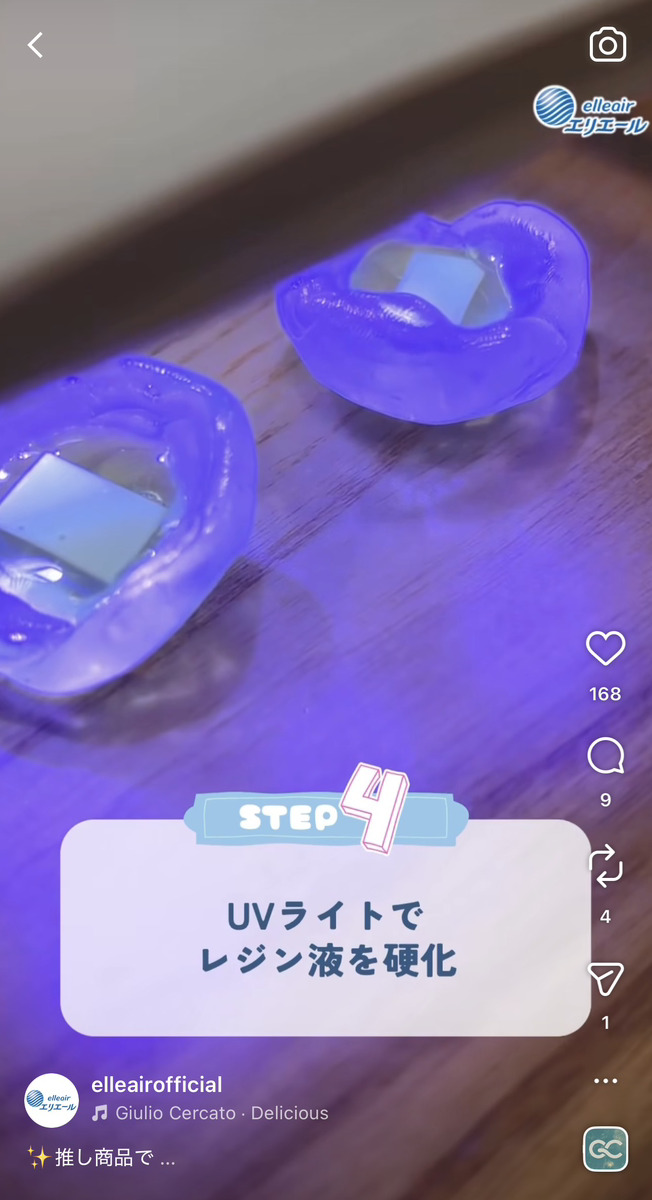Open the elleairofficial profile picture

tap(51, 1100)
